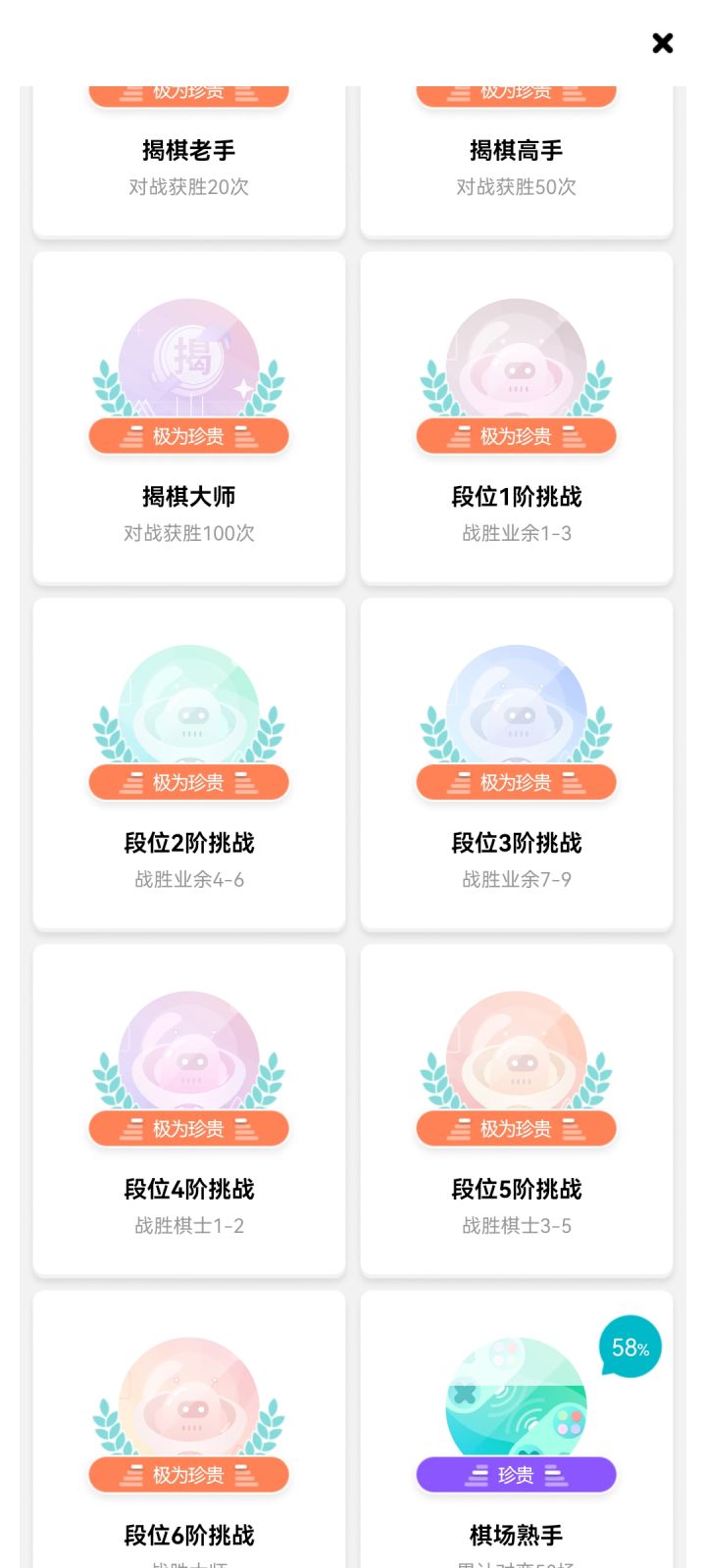Click the 极为珍贵 ribbon under 揭棋大师

(x=188, y=436)
